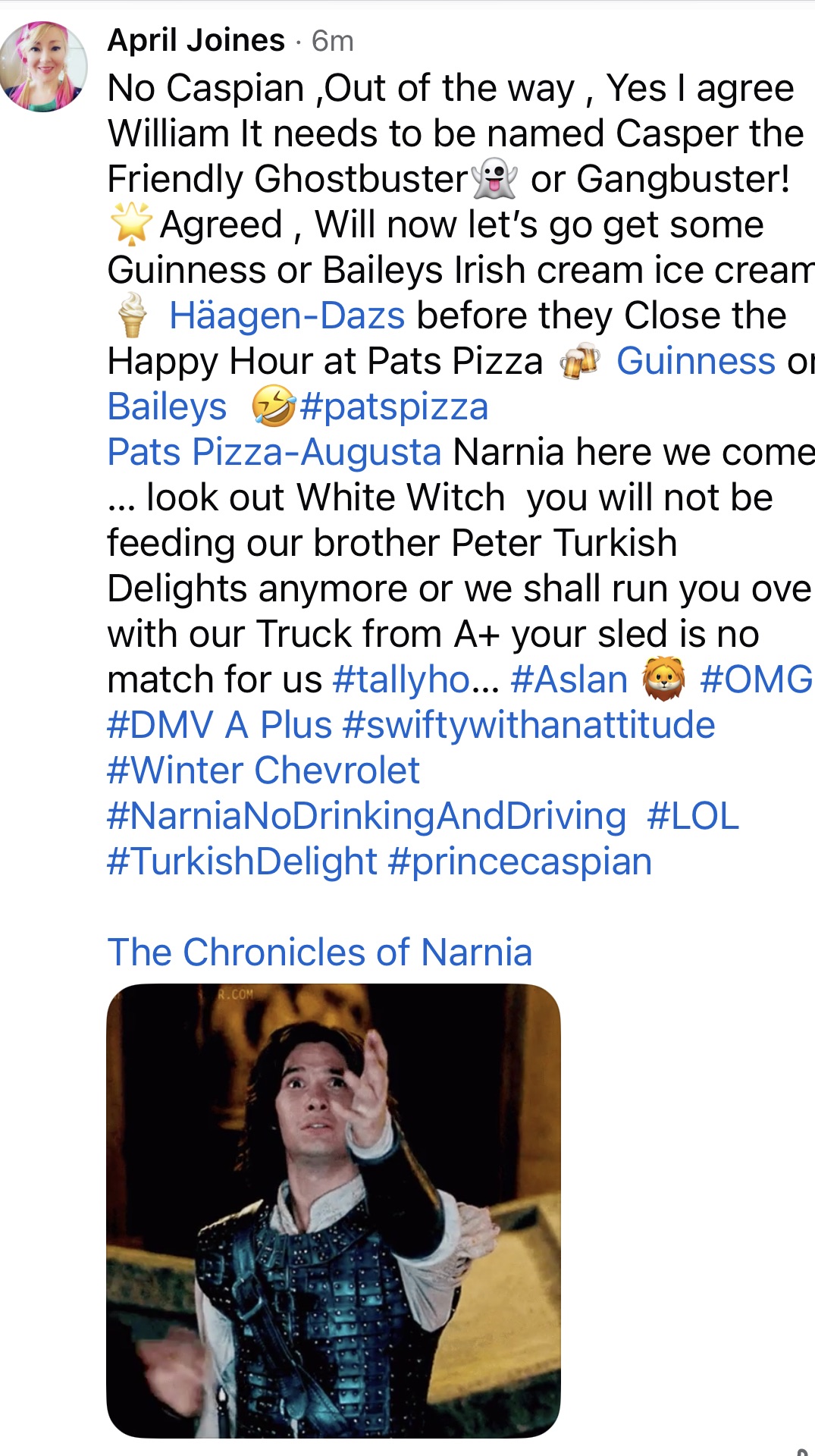View posts tagged #Aslan
The width and height of the screenshot is (815, 1456).
pyautogui.click(x=569, y=679)
